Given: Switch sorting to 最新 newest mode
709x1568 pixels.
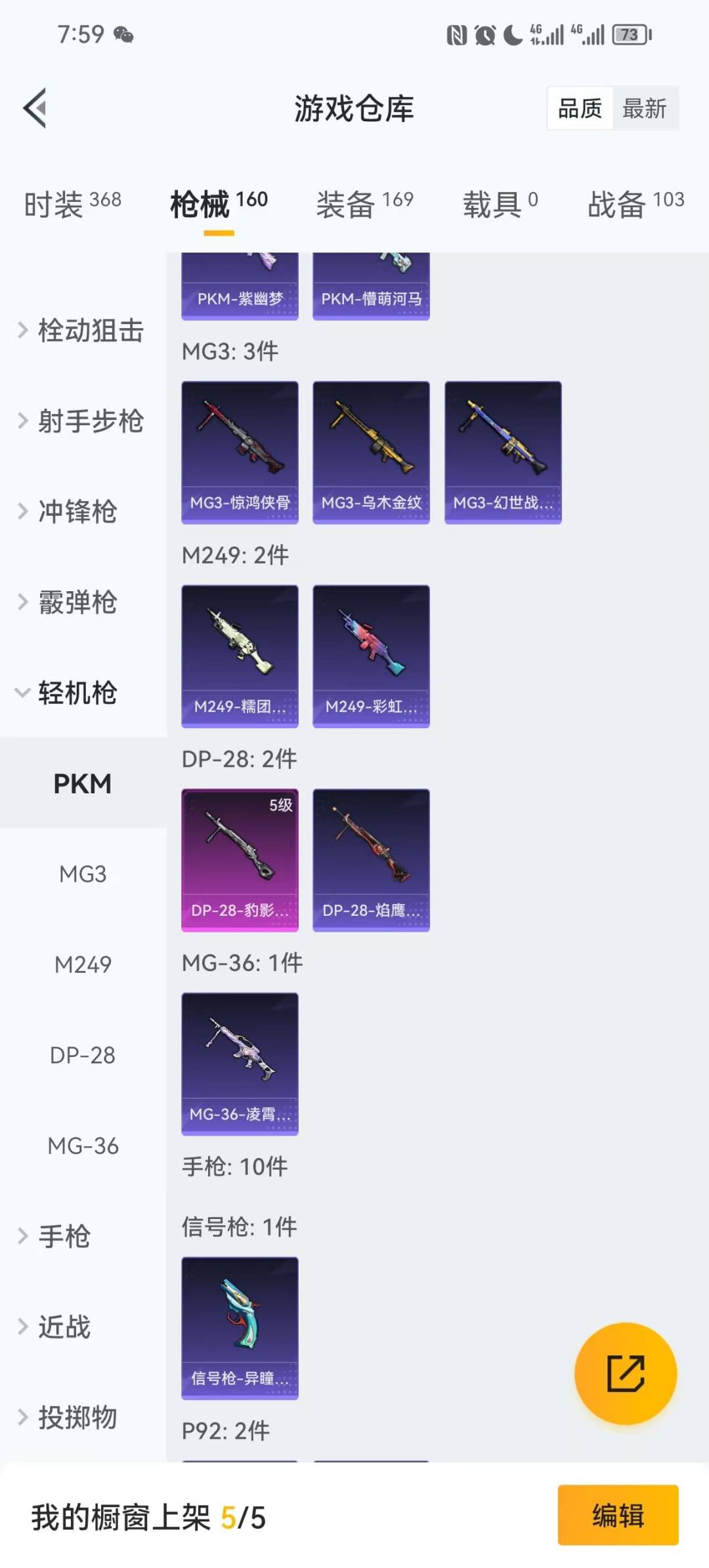Looking at the screenshot, I should [645, 108].
